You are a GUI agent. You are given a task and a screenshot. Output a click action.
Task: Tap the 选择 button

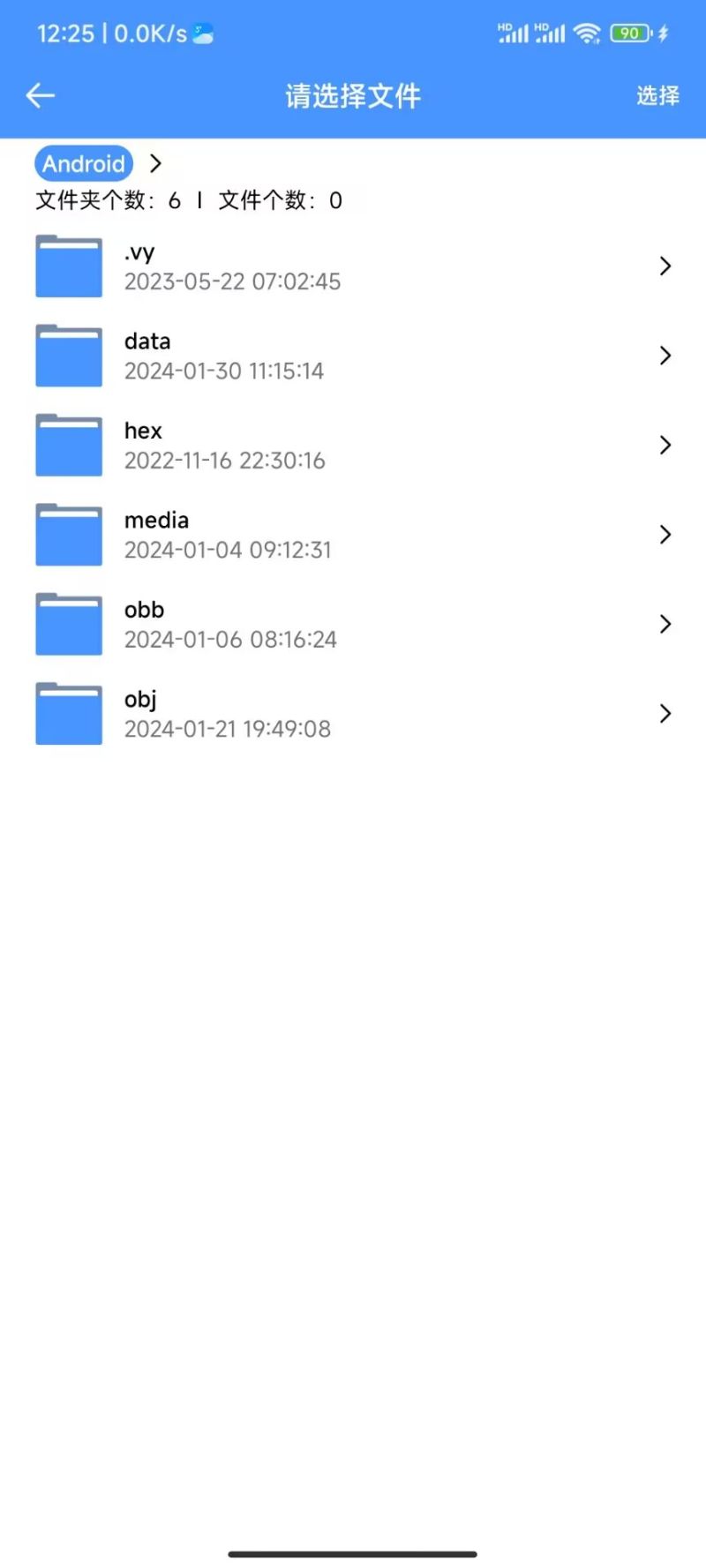657,96
